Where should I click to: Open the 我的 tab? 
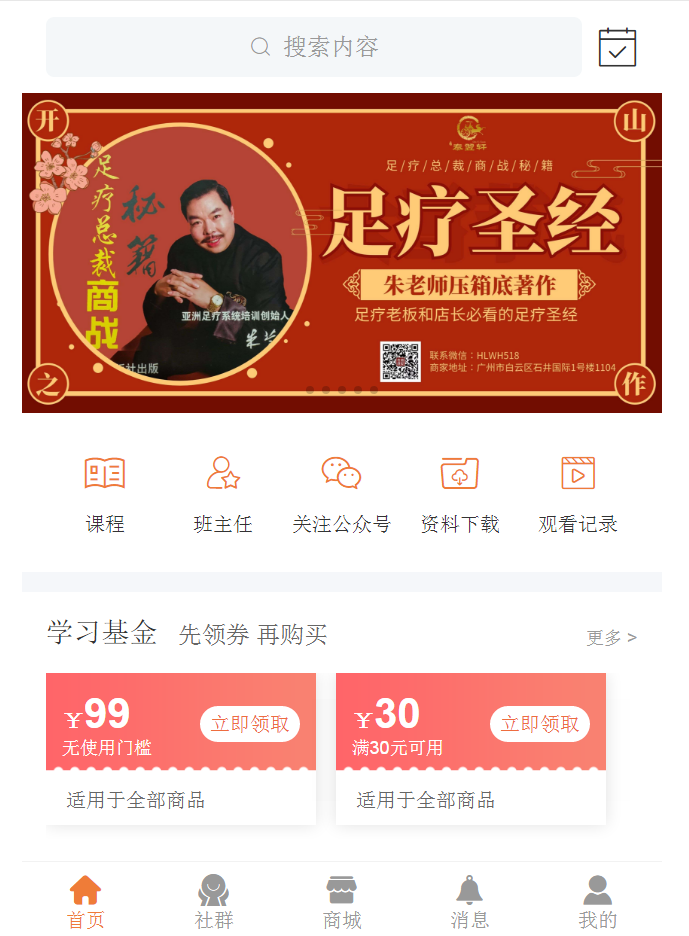pos(598,902)
